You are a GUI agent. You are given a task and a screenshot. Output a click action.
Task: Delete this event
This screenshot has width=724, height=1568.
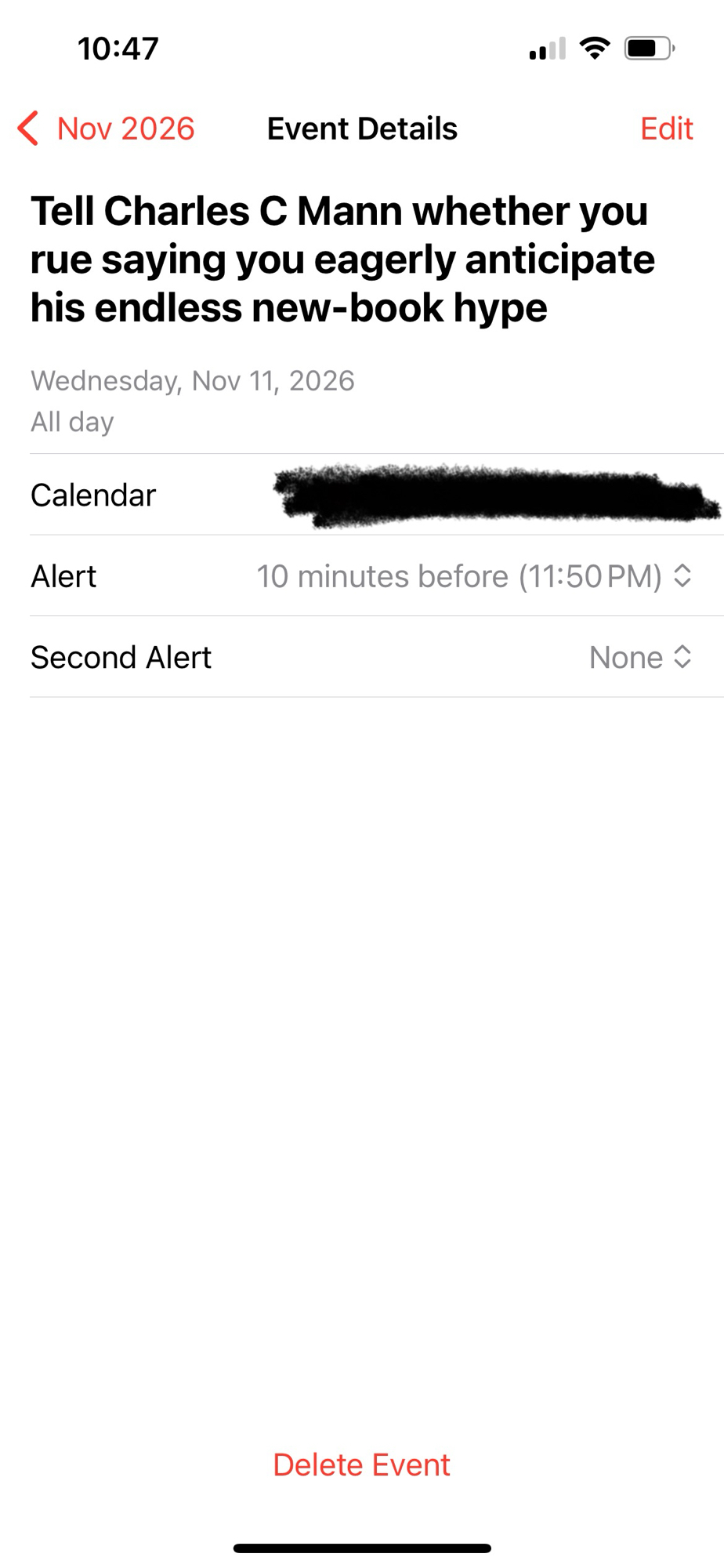click(x=361, y=1465)
